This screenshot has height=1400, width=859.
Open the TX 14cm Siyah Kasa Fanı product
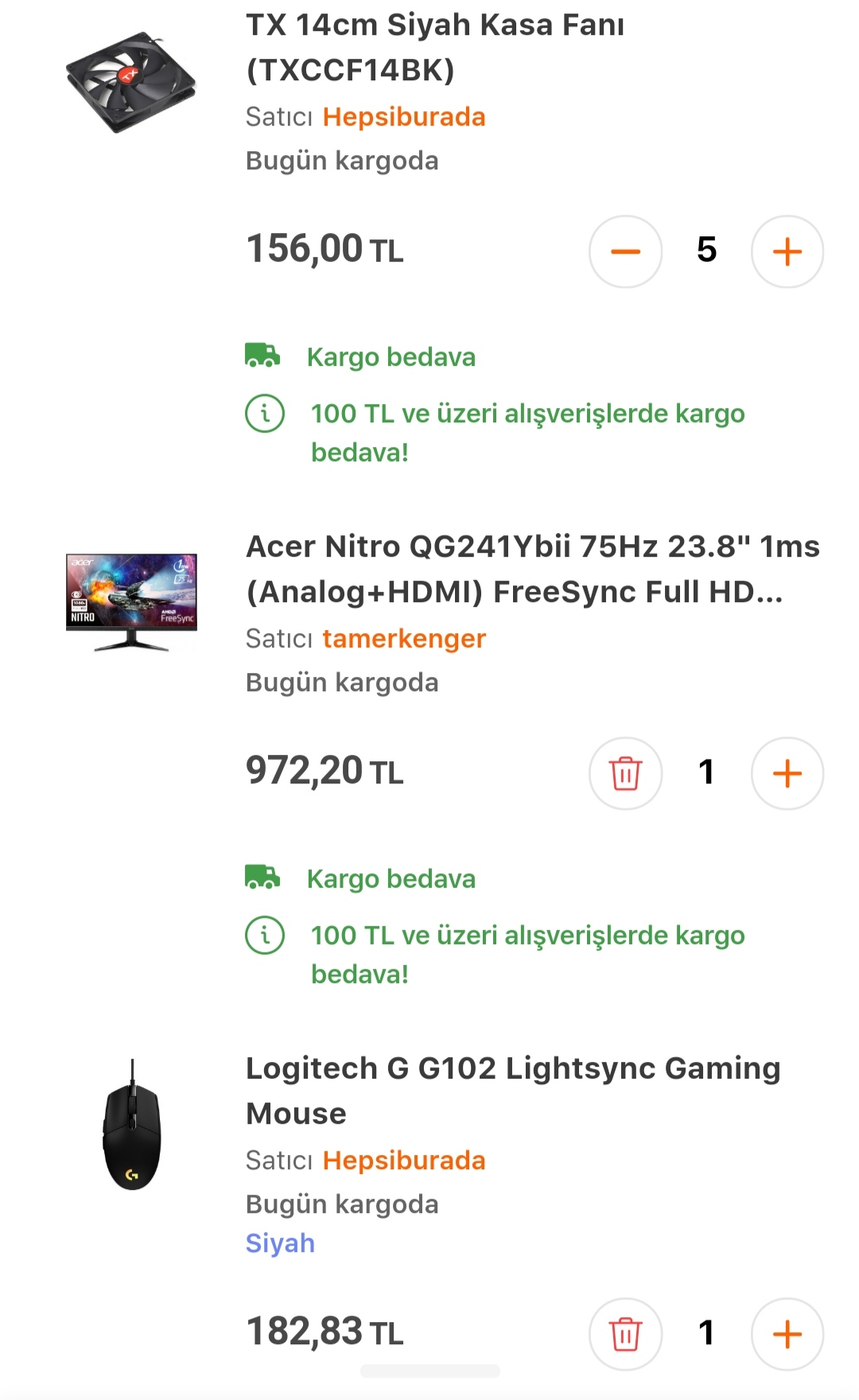coord(435,47)
